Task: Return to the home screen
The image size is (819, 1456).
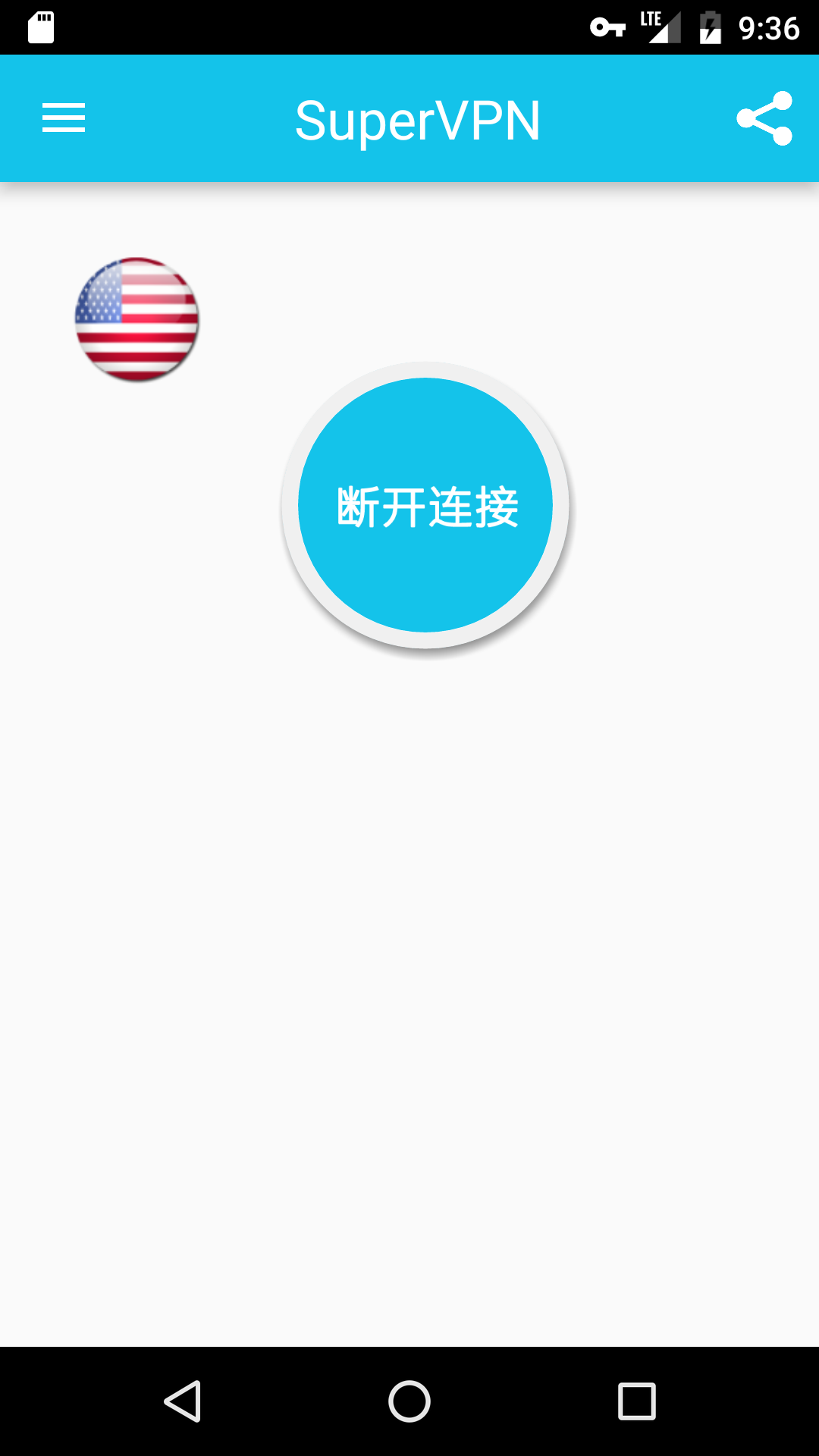Action: pyautogui.click(x=409, y=1401)
